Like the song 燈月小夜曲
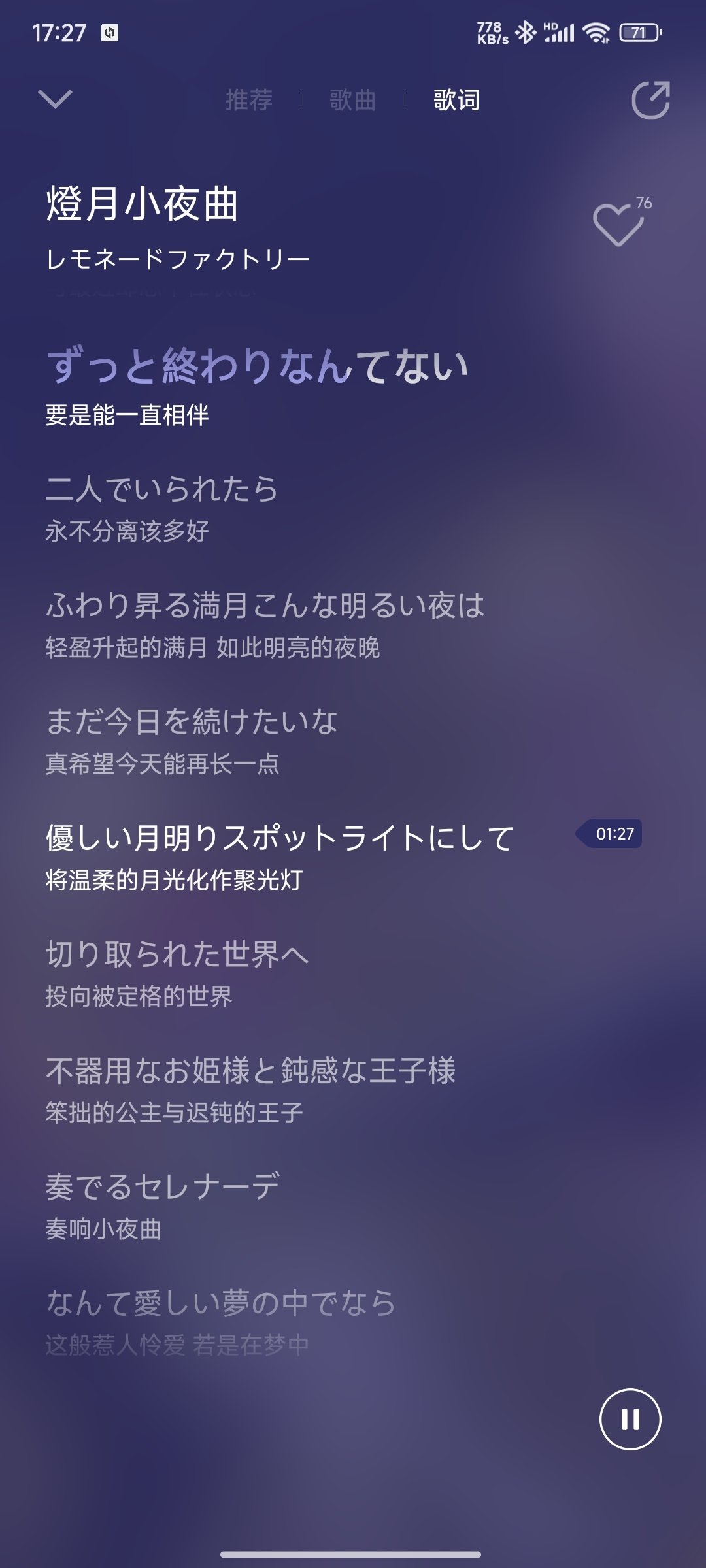706x1568 pixels. click(x=618, y=224)
